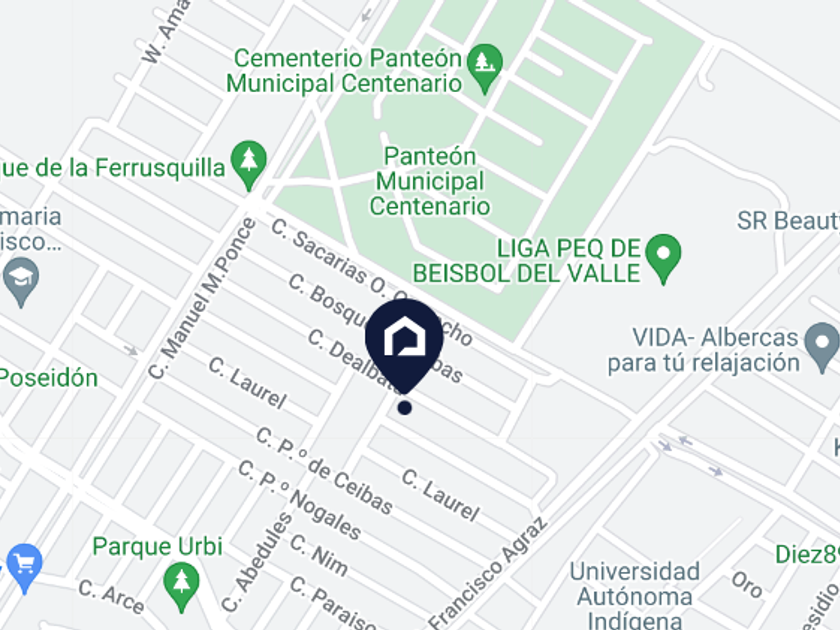The height and width of the screenshot is (630, 840).
Task: Open Cementerio Panteón Municipal Centenario pin
Action: (x=485, y=69)
